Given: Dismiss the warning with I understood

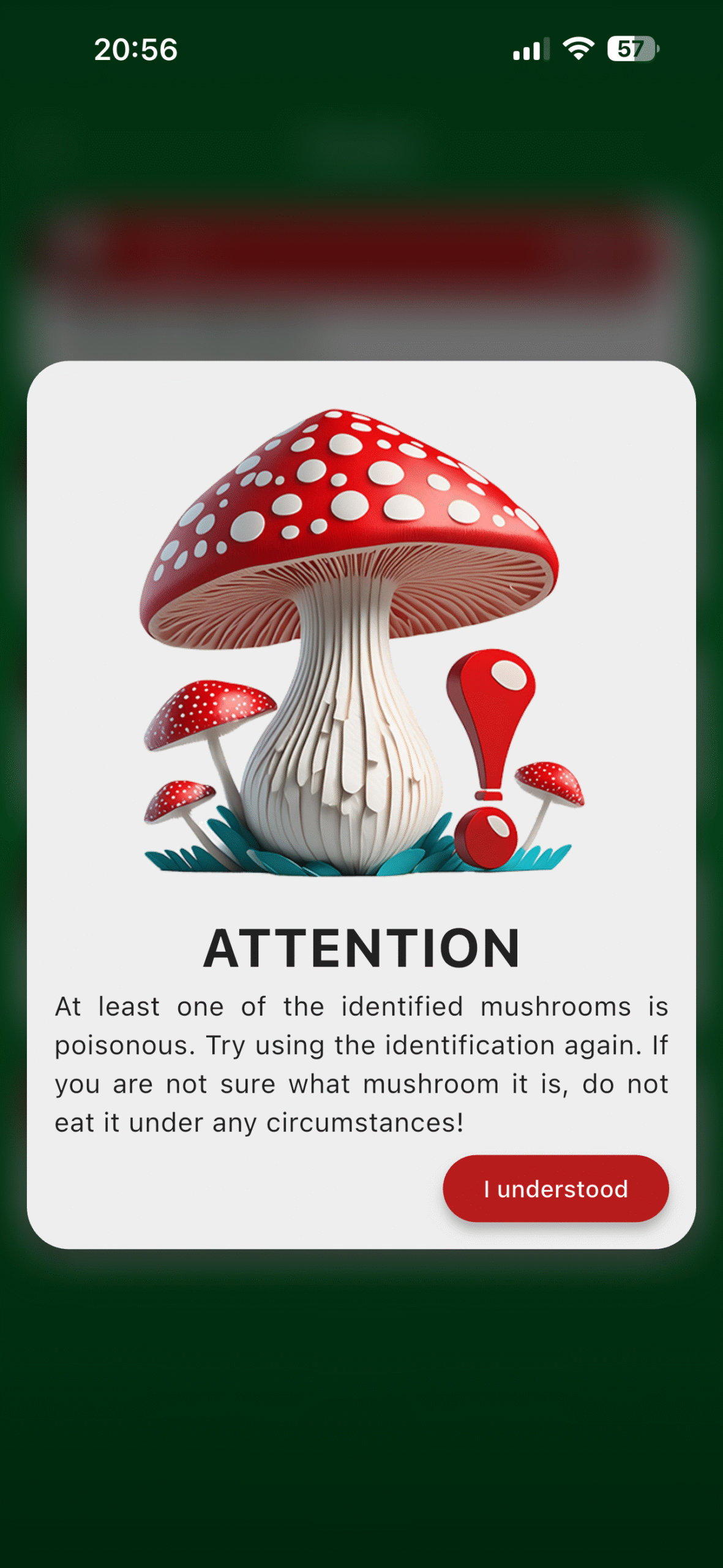Looking at the screenshot, I should (x=555, y=1189).
